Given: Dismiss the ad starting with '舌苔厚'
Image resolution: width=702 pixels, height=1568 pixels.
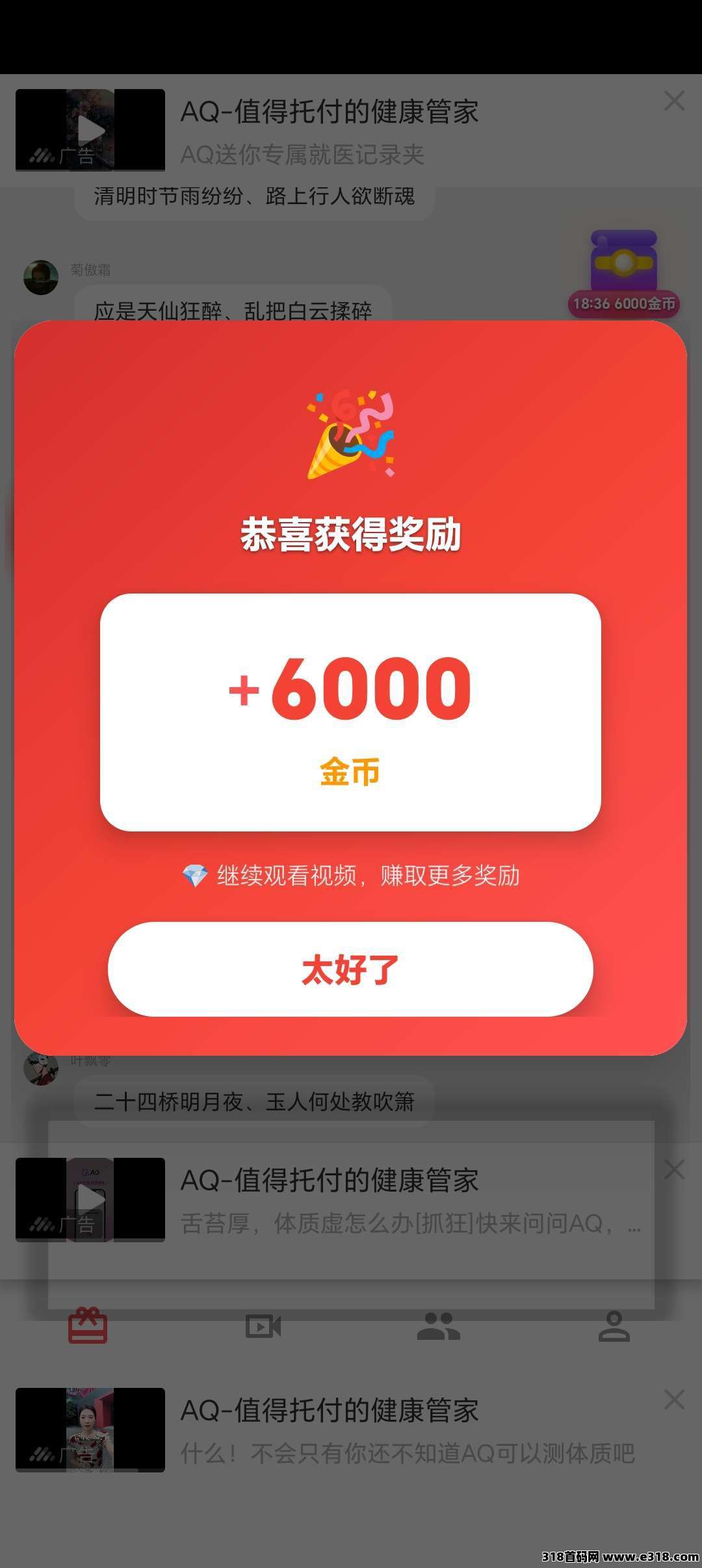Looking at the screenshot, I should tap(674, 1169).
